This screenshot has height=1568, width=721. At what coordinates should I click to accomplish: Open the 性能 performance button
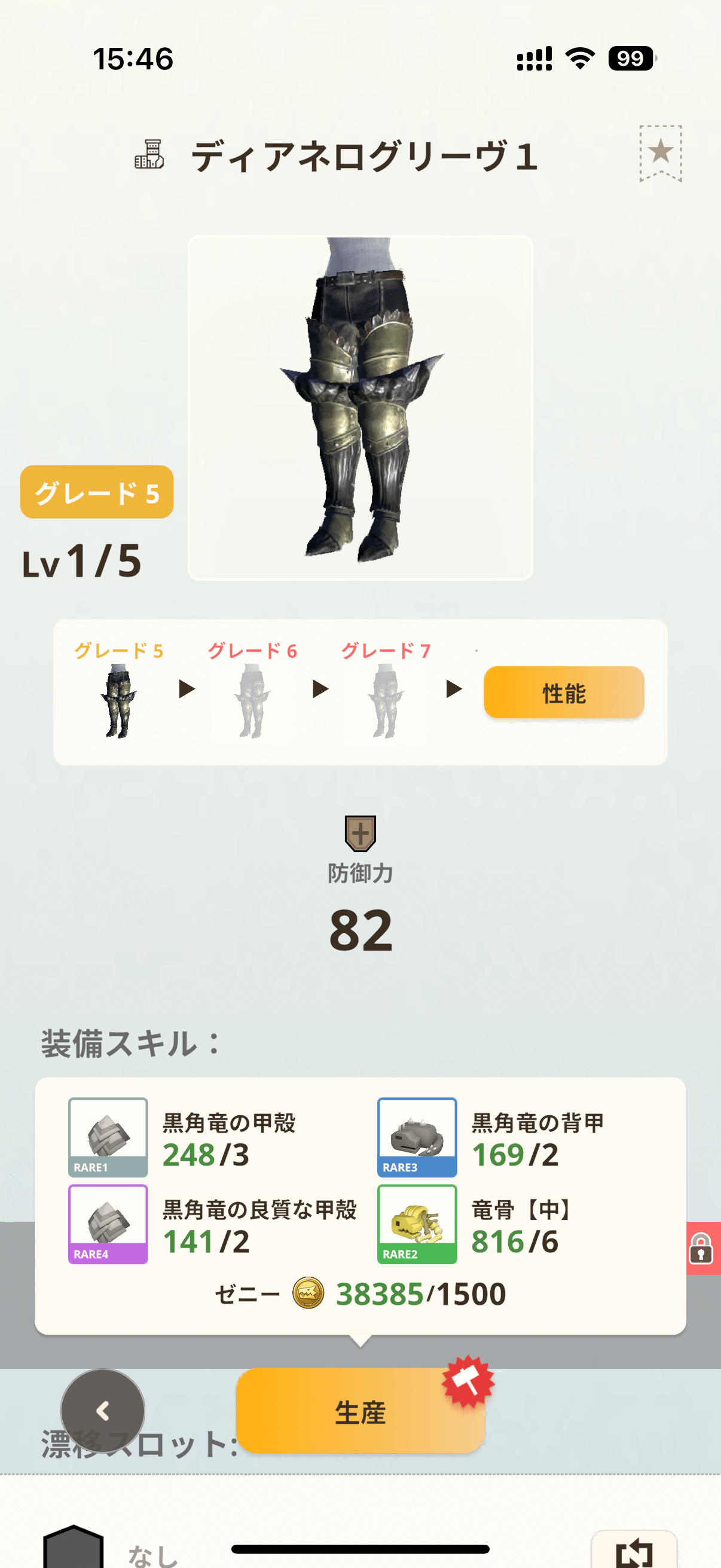[563, 692]
